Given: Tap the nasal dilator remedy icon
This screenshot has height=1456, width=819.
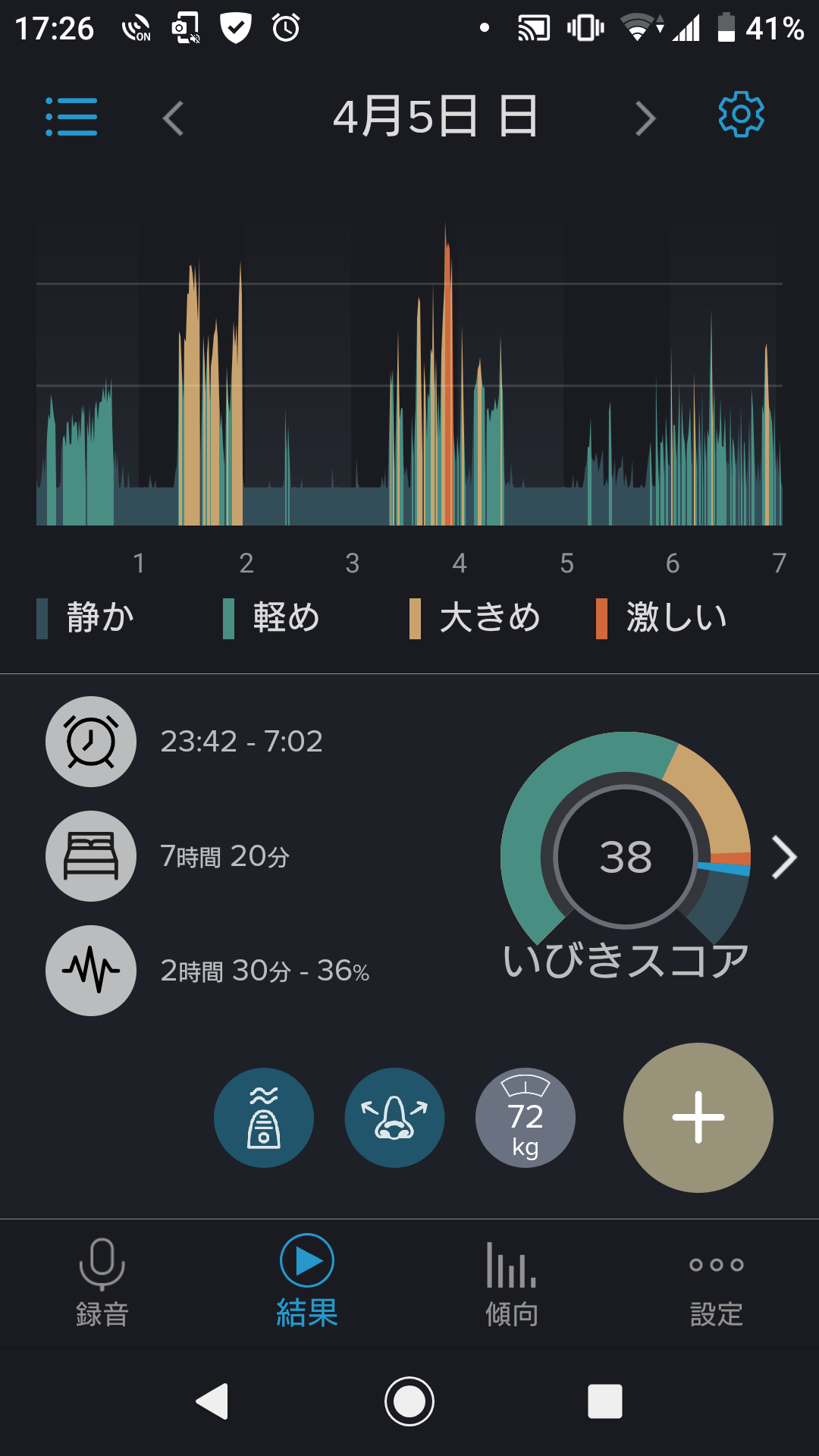Looking at the screenshot, I should pos(394,1118).
